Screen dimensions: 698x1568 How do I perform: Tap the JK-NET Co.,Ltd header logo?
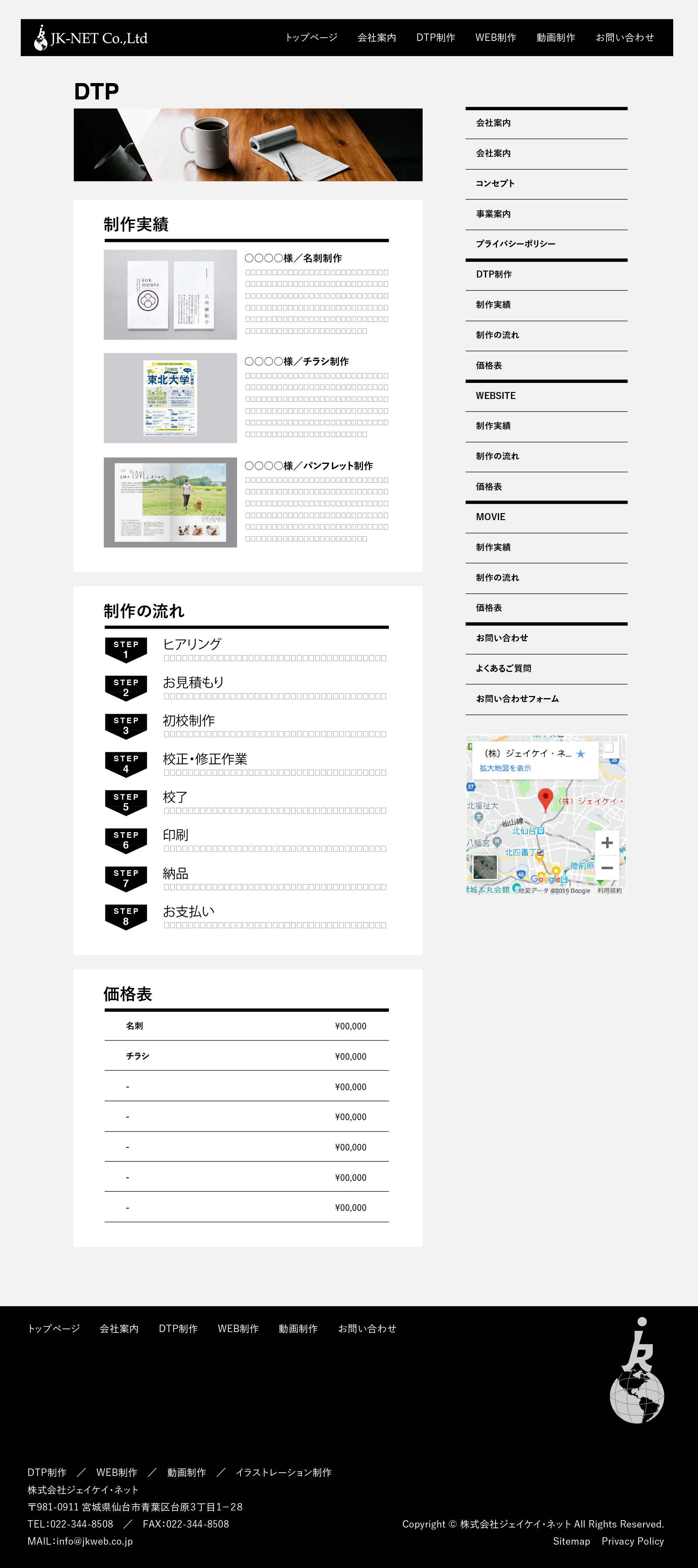91,38
